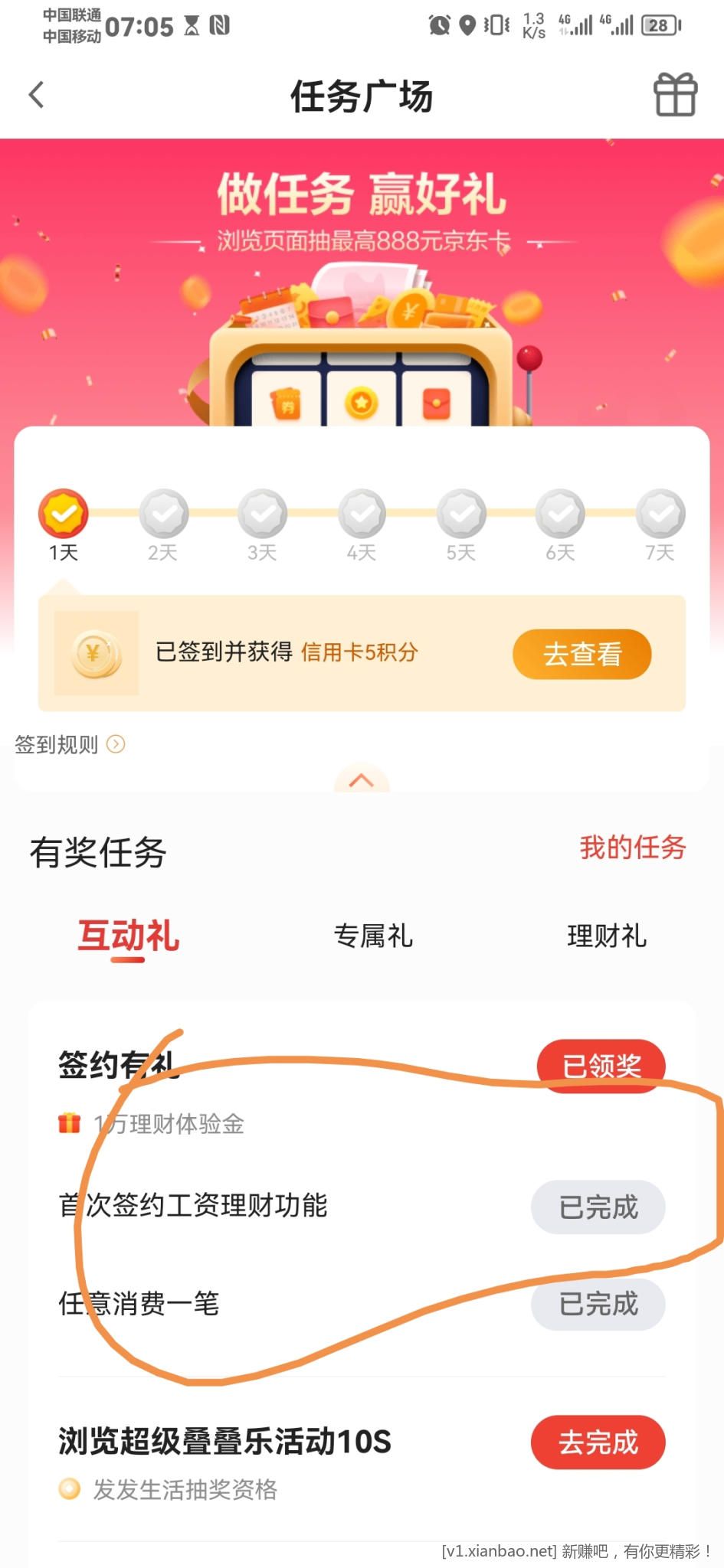Tap 已完成 beside 任意消费一笔
The image size is (724, 1568).
598,1304
